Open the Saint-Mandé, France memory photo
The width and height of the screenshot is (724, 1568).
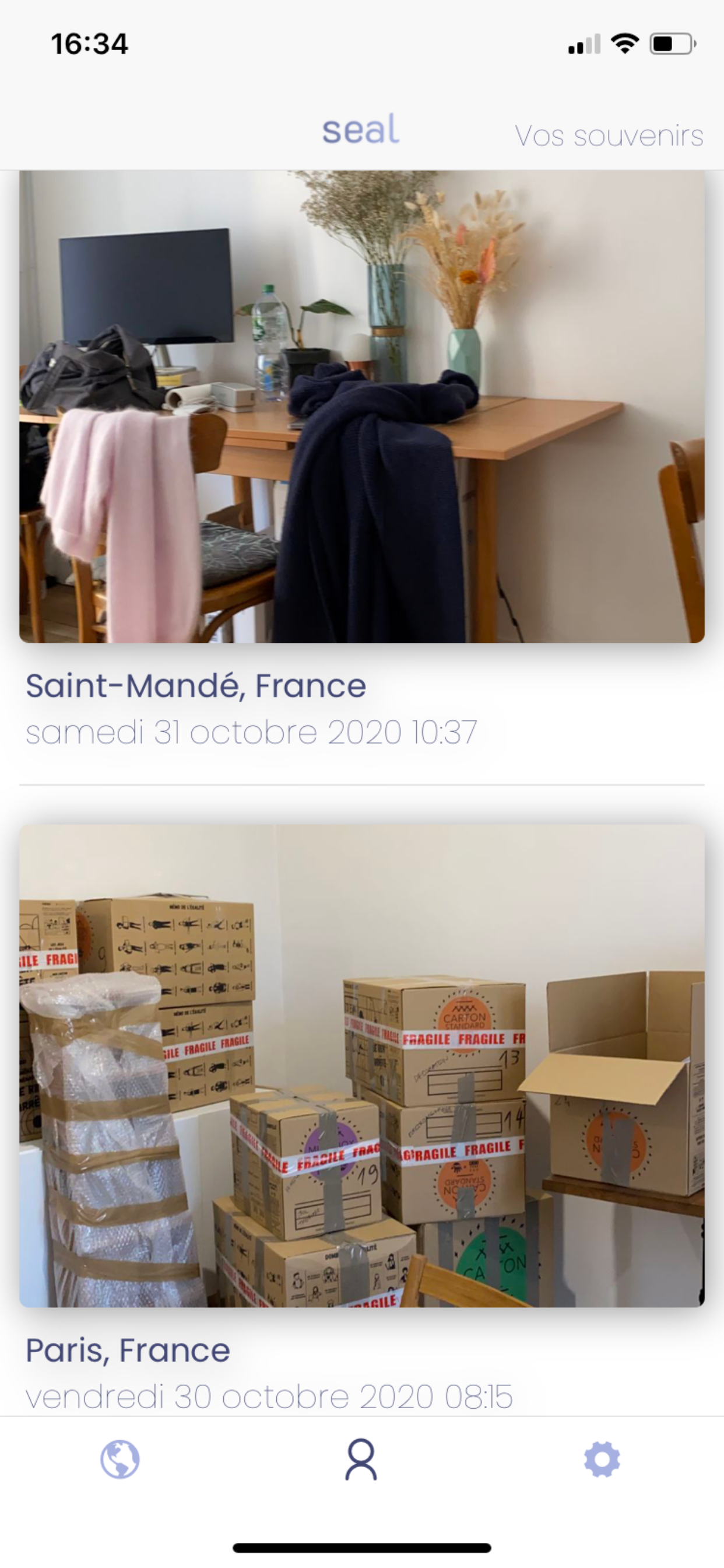[x=362, y=407]
